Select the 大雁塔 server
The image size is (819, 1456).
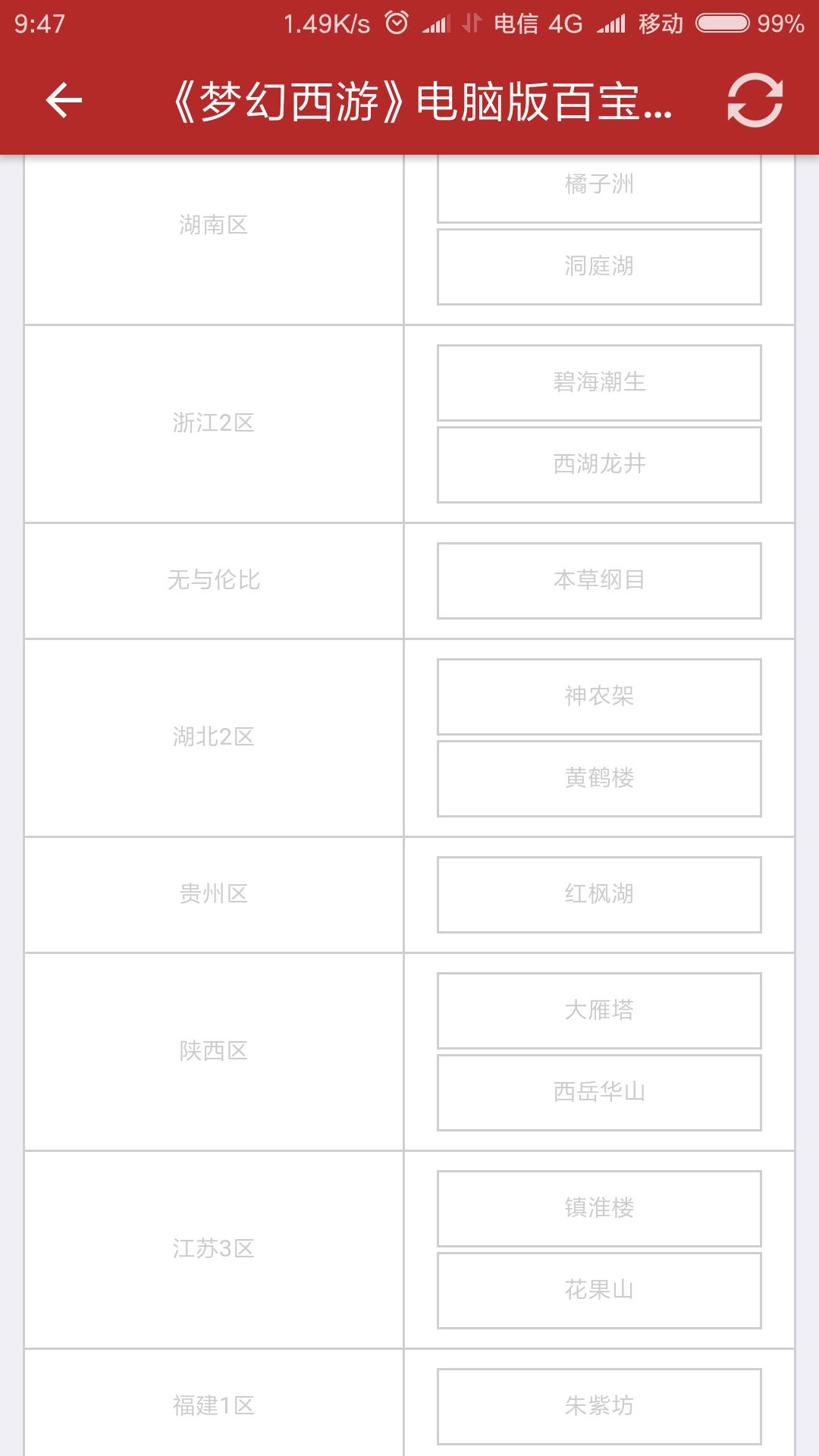(599, 1011)
